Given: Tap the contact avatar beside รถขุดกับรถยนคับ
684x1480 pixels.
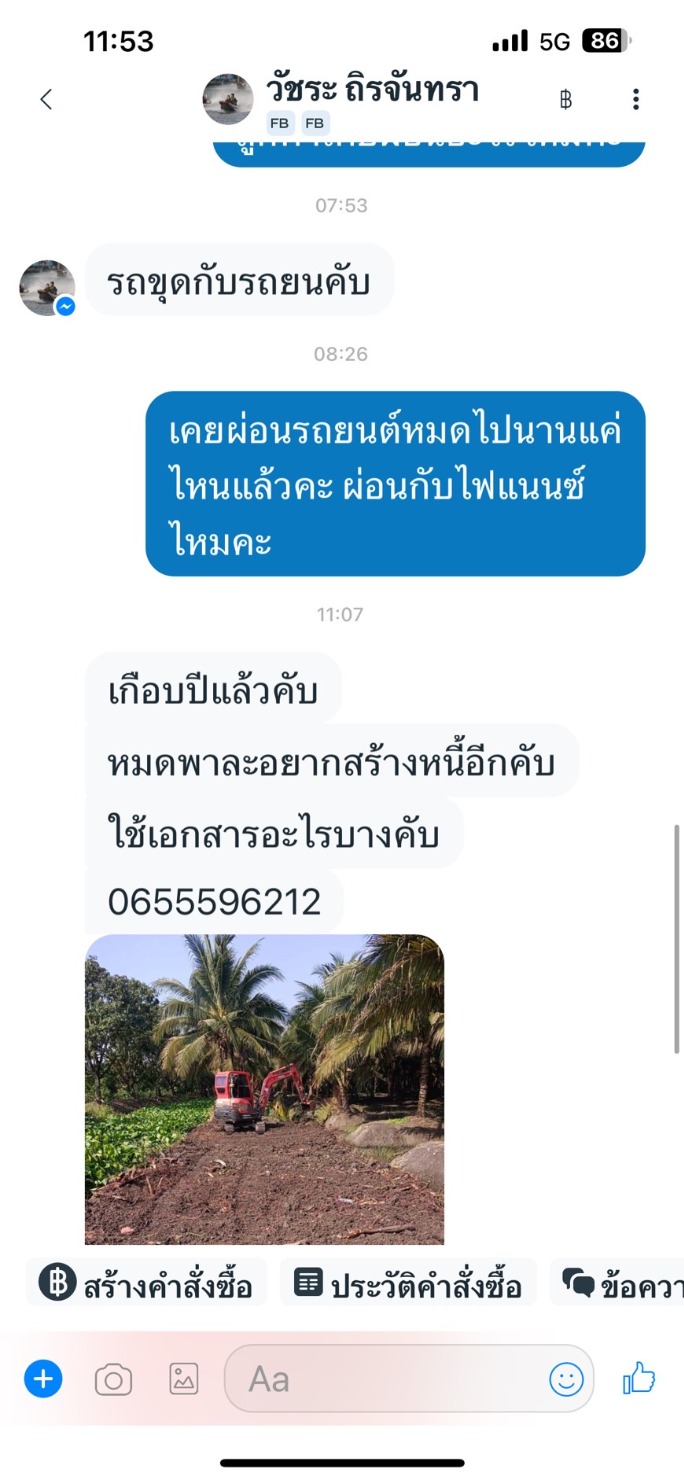Looking at the screenshot, I should 47,289.
